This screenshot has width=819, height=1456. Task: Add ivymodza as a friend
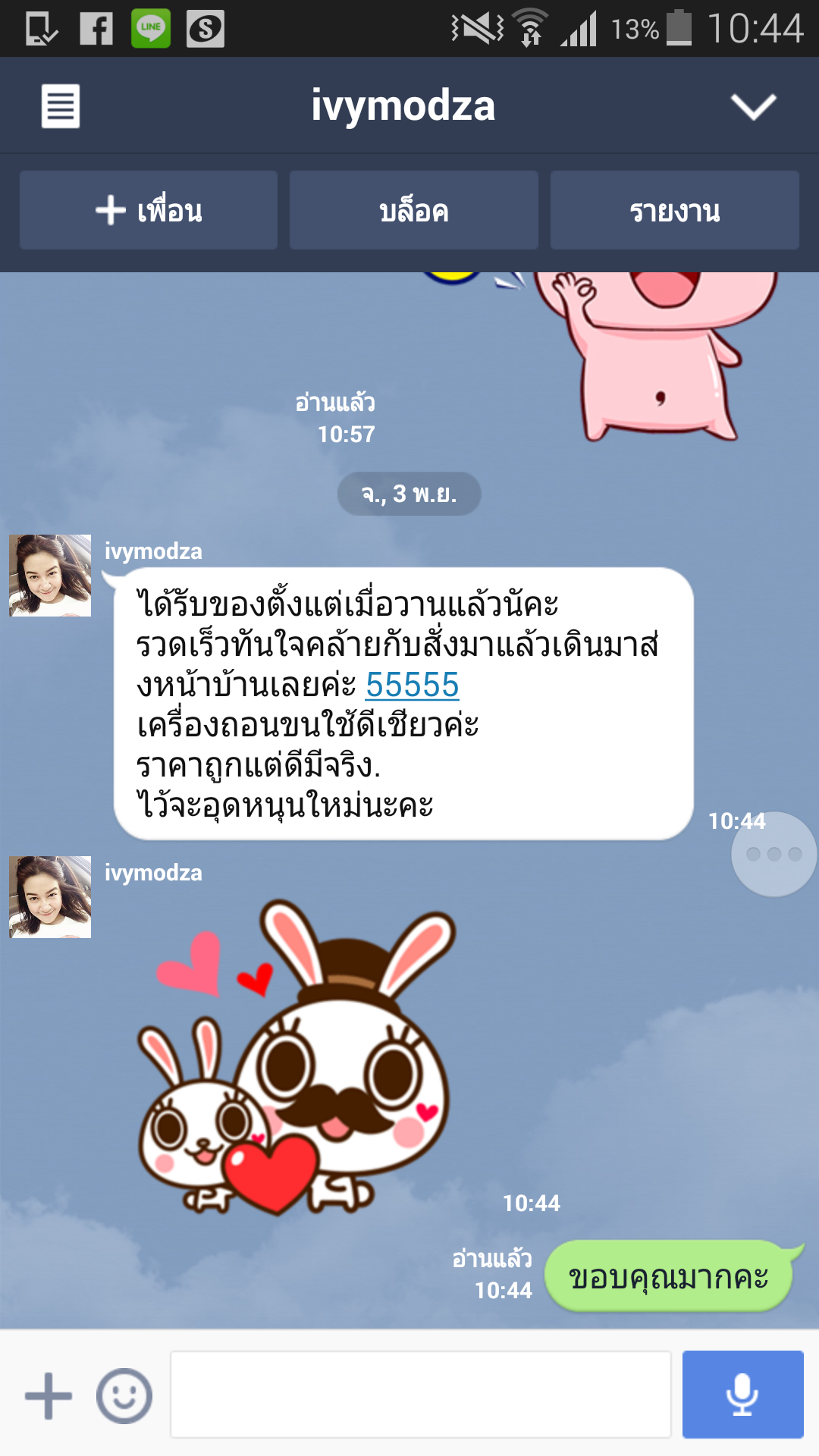pos(149,210)
